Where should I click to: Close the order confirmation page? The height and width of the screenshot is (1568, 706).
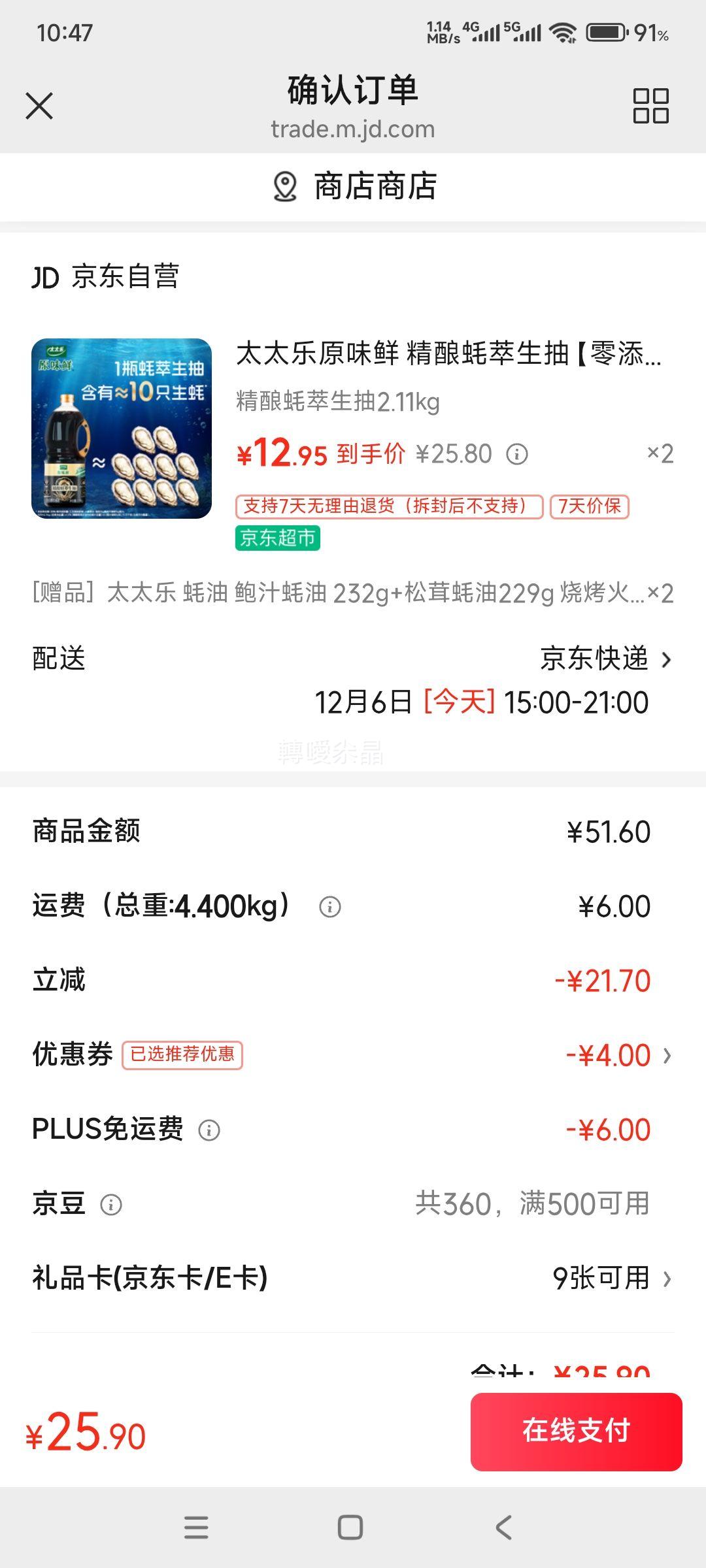click(x=39, y=106)
